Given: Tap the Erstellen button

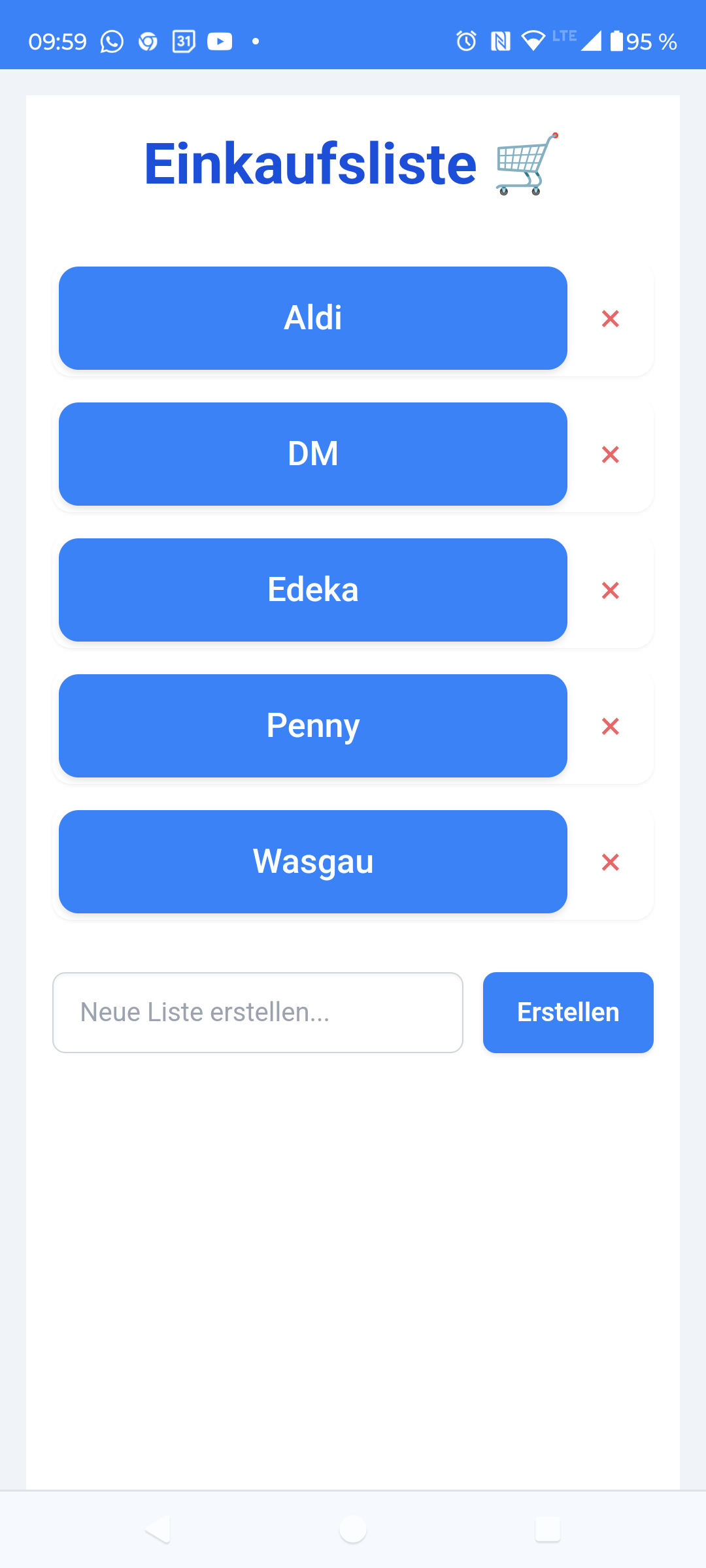Looking at the screenshot, I should pyautogui.click(x=568, y=1013).
